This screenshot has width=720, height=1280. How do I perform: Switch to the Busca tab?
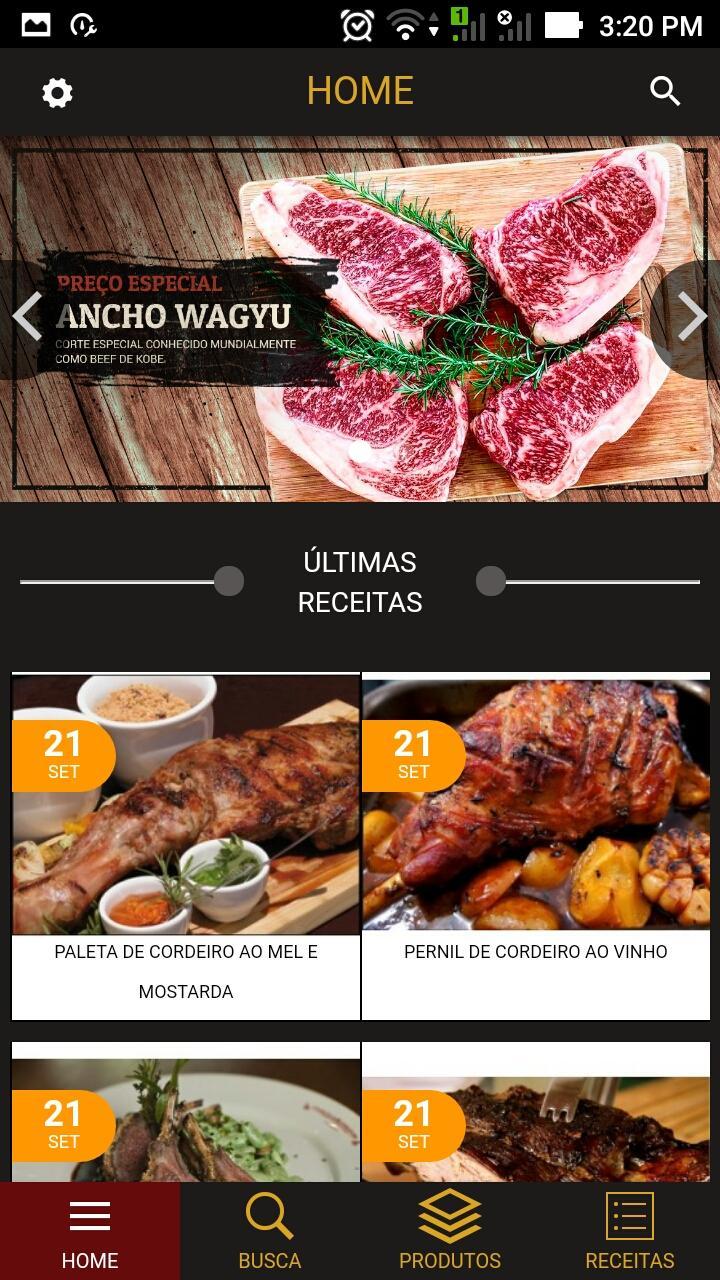(270, 1232)
